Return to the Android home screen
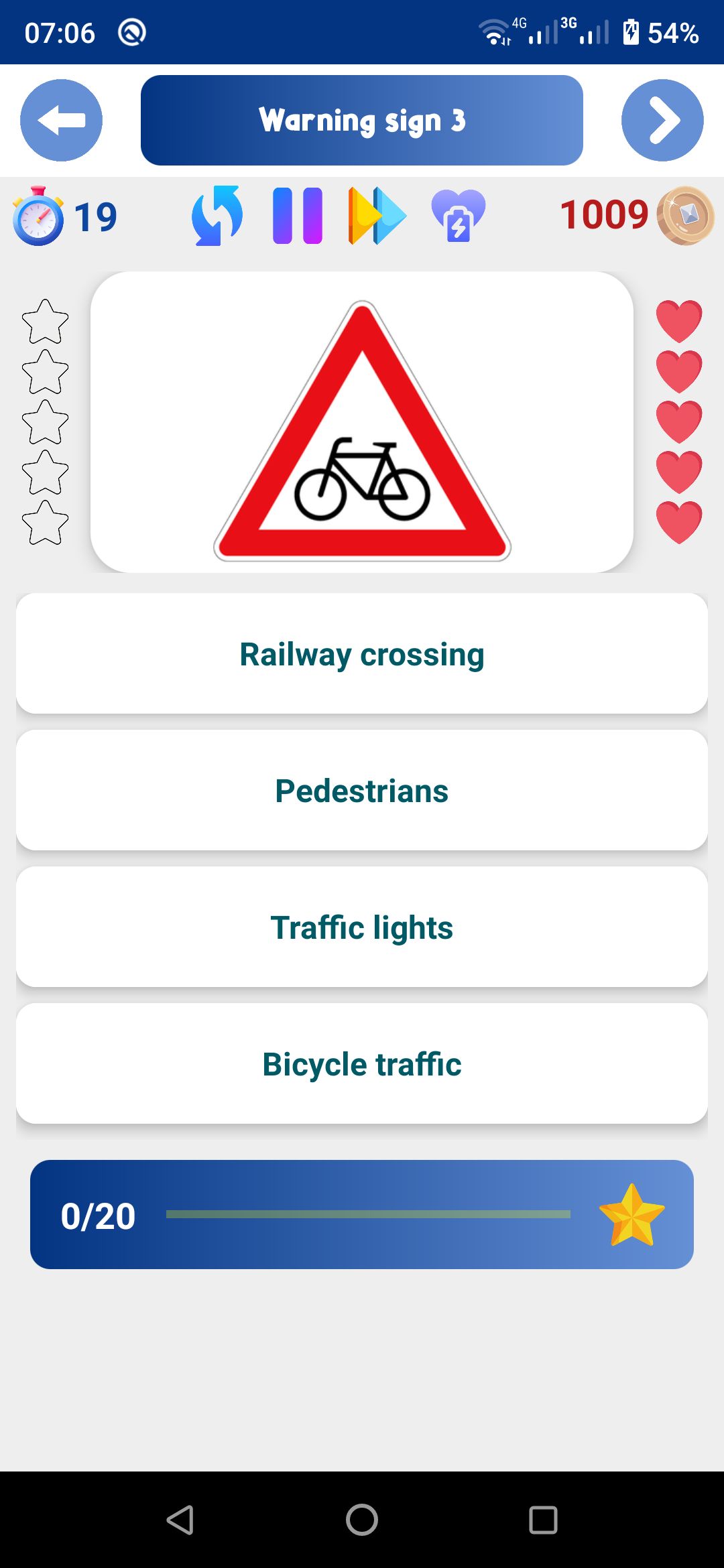Screen dimensions: 724x1568 pyautogui.click(x=362, y=1520)
